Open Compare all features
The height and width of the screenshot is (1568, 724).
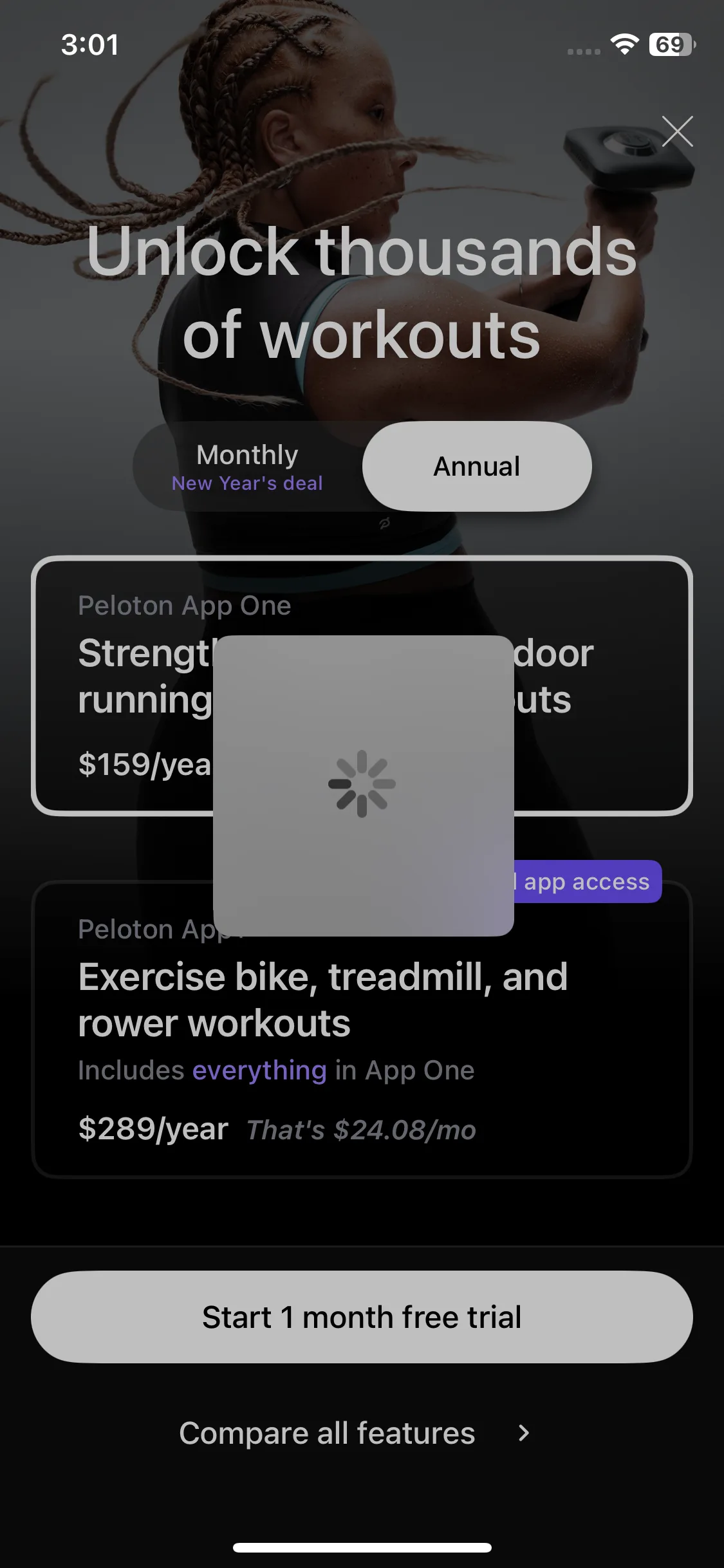pyautogui.click(x=354, y=1433)
